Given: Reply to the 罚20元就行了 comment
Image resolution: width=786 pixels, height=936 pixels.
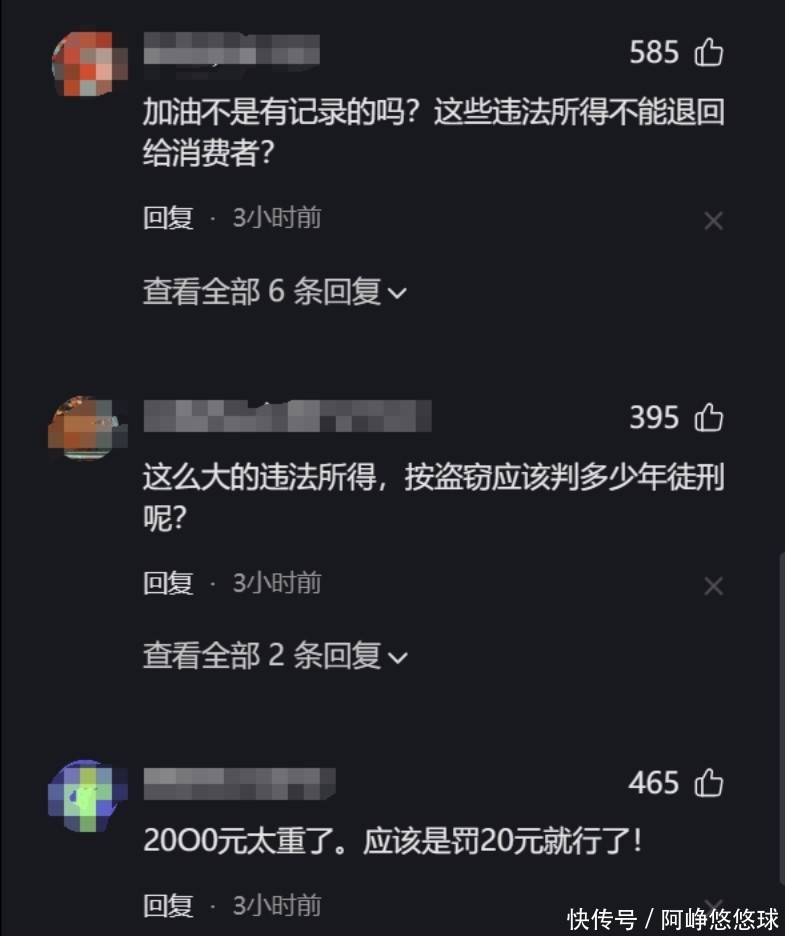Looking at the screenshot, I should coord(168,906).
